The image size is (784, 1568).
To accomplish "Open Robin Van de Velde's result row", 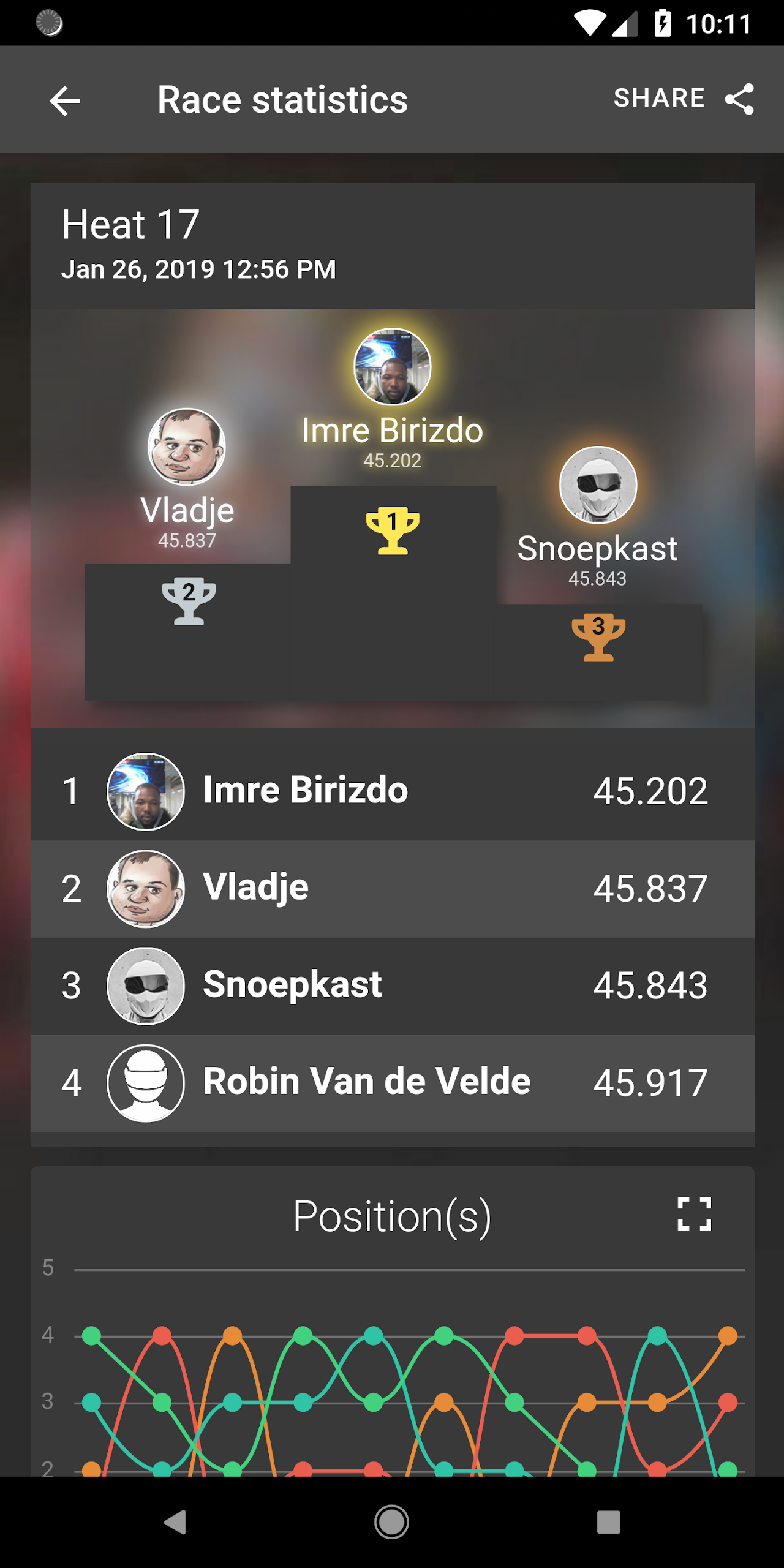I will 392,1083.
